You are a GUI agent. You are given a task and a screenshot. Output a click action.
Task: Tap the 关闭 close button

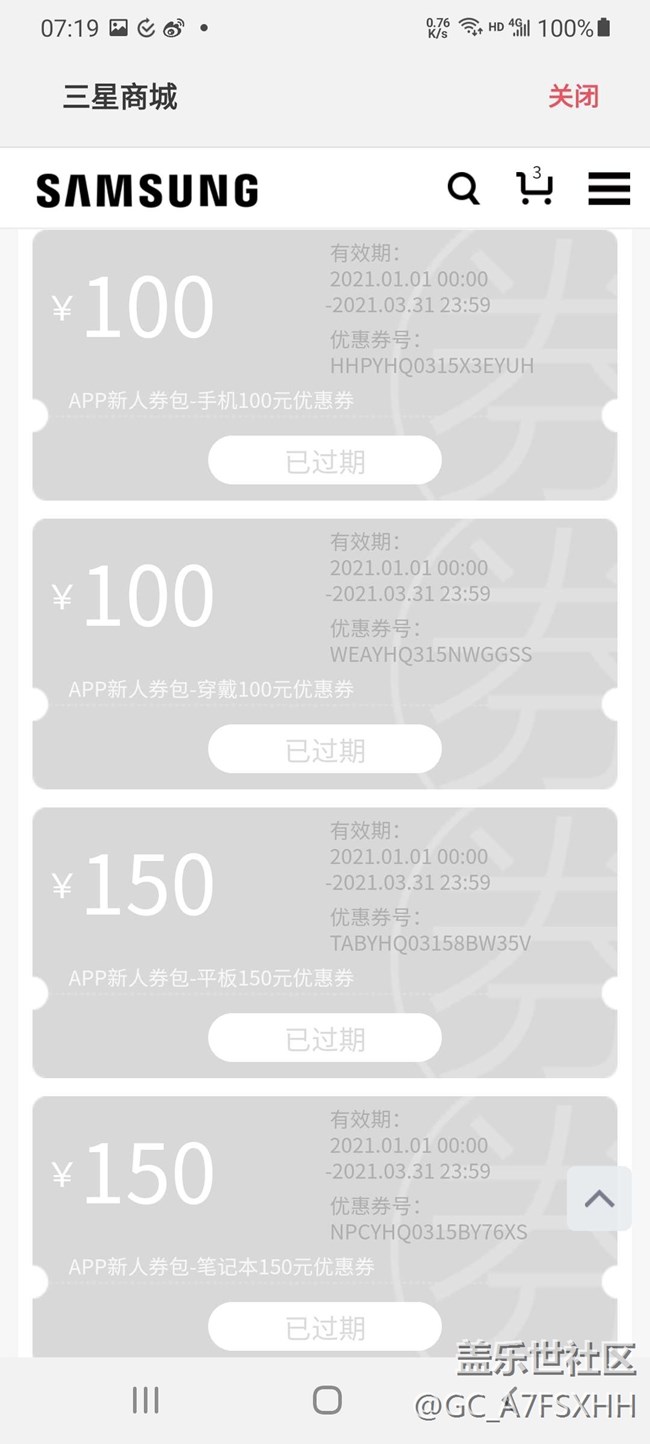573,96
